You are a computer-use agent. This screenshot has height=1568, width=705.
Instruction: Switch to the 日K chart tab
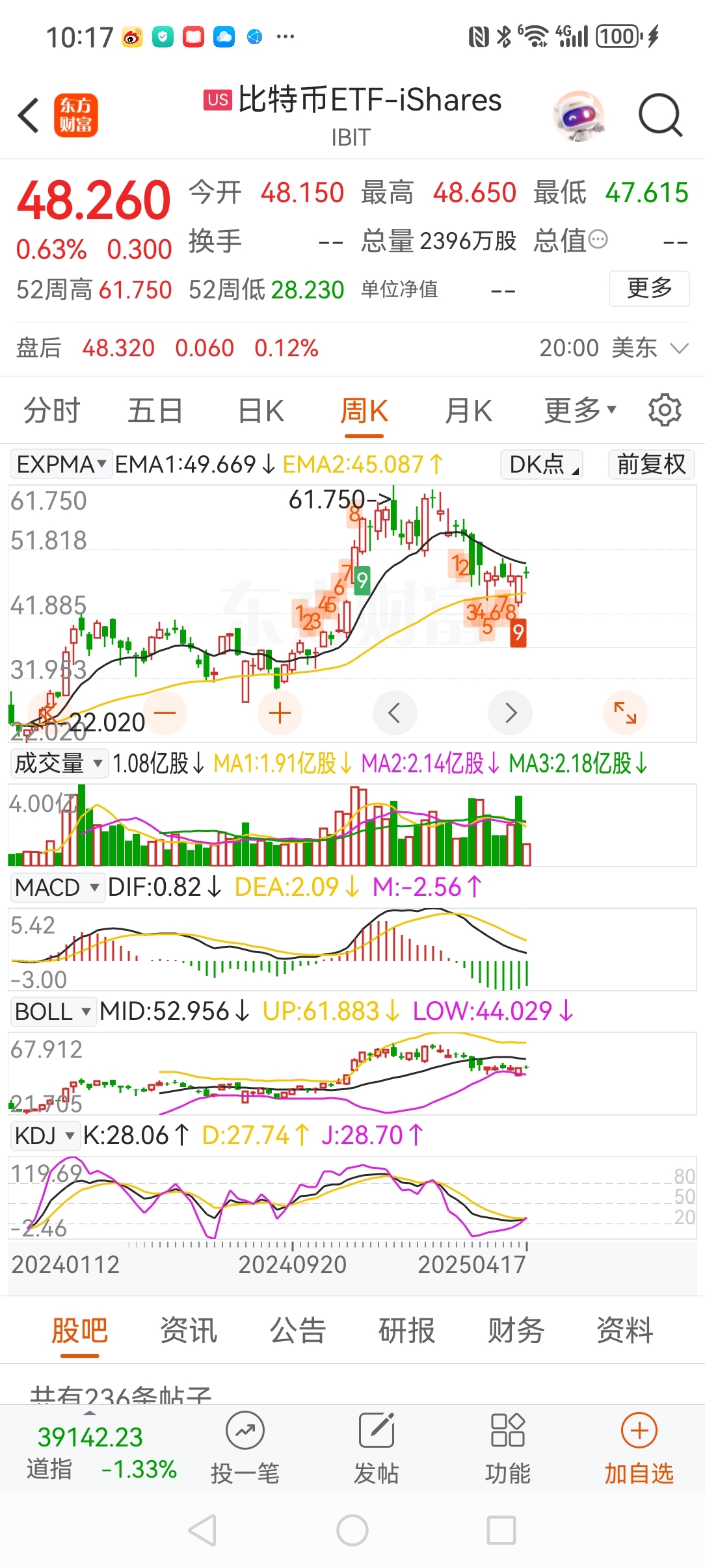261,411
